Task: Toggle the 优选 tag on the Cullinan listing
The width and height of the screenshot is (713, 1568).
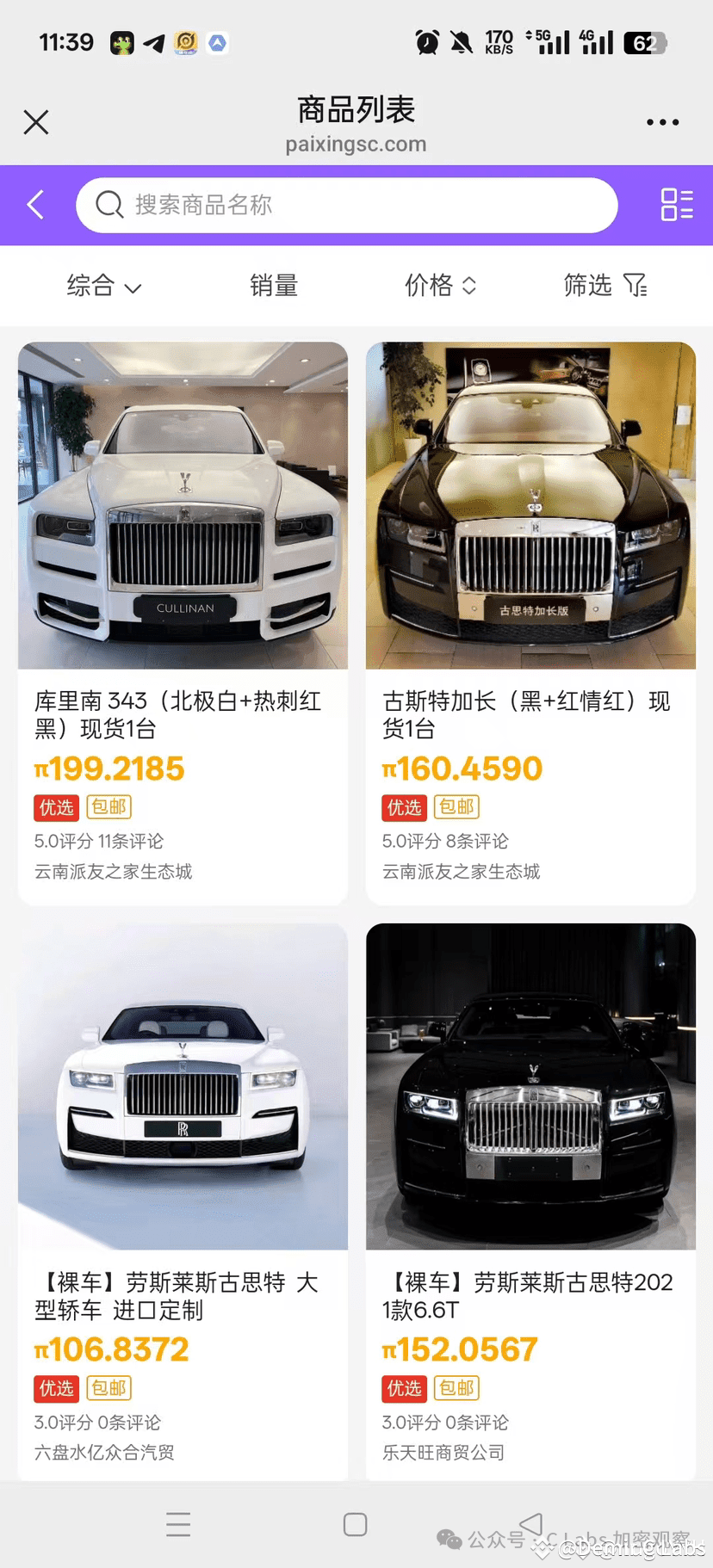Action: point(56,807)
